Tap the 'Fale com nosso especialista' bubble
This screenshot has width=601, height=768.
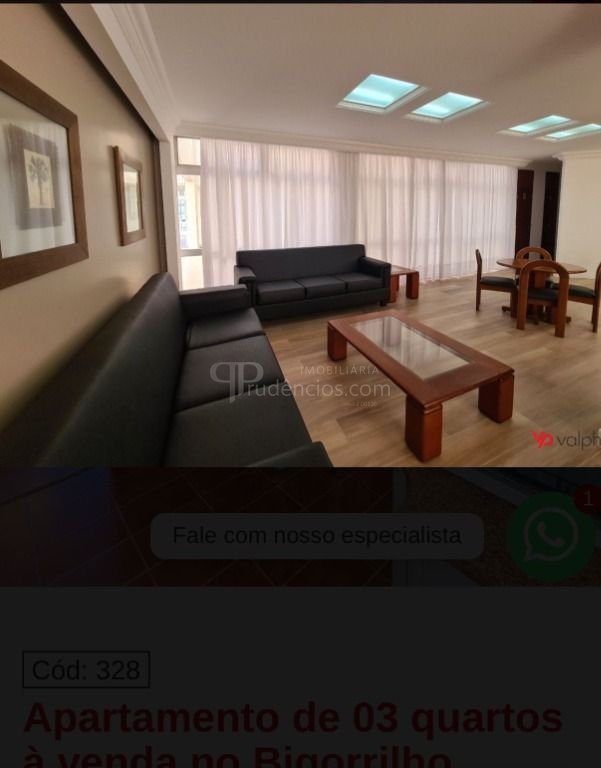click(x=317, y=536)
